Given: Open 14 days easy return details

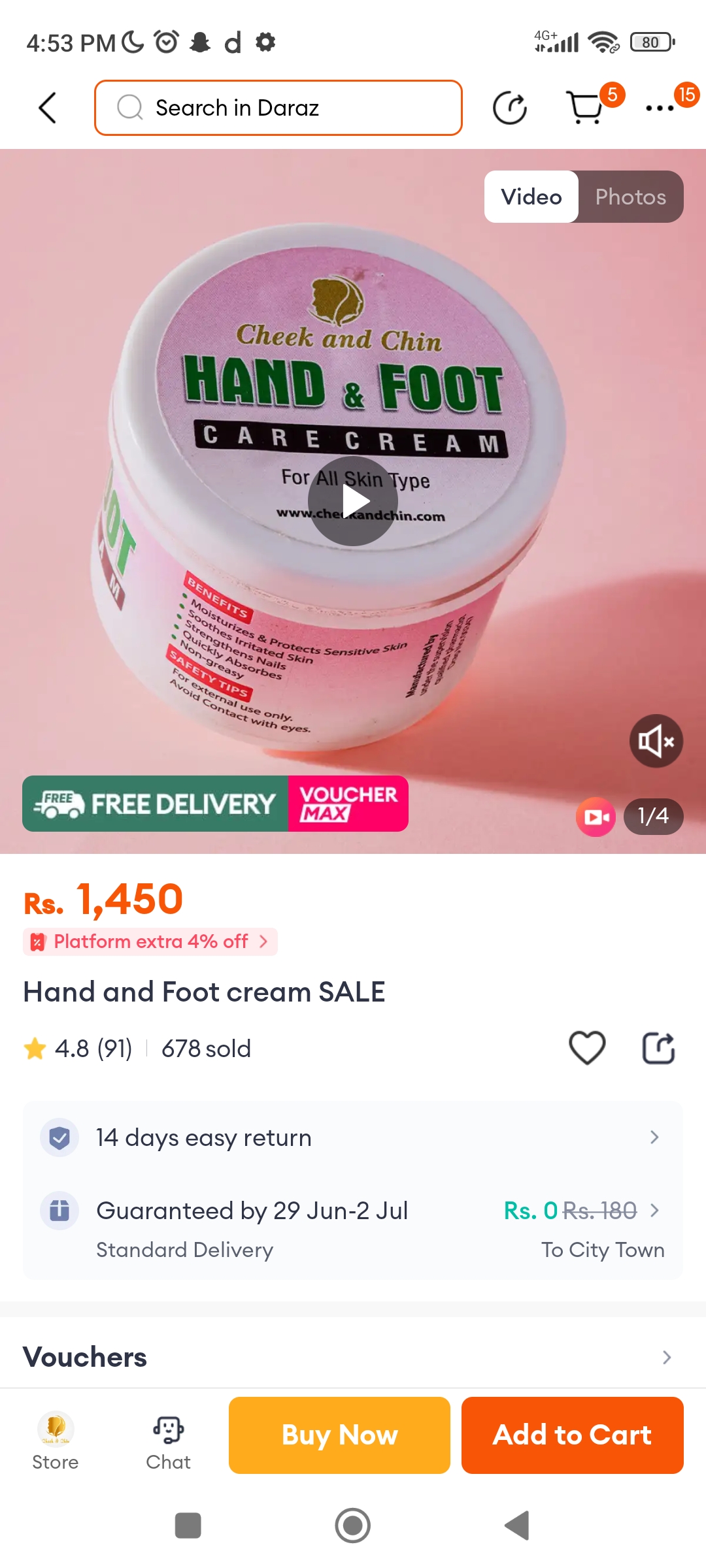Looking at the screenshot, I should (x=353, y=1137).
